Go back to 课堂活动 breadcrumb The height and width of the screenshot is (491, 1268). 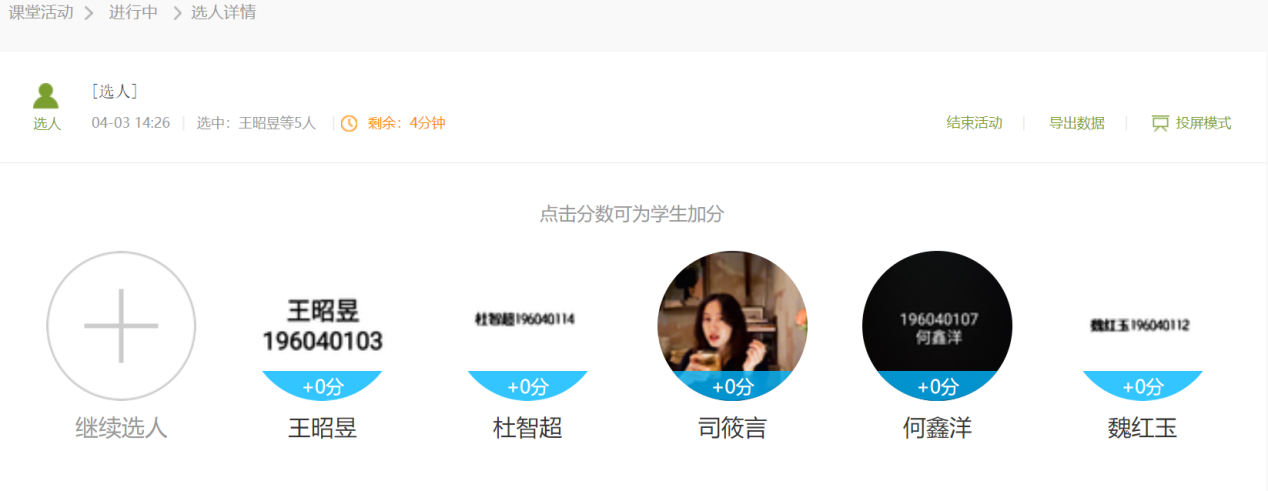coord(41,13)
